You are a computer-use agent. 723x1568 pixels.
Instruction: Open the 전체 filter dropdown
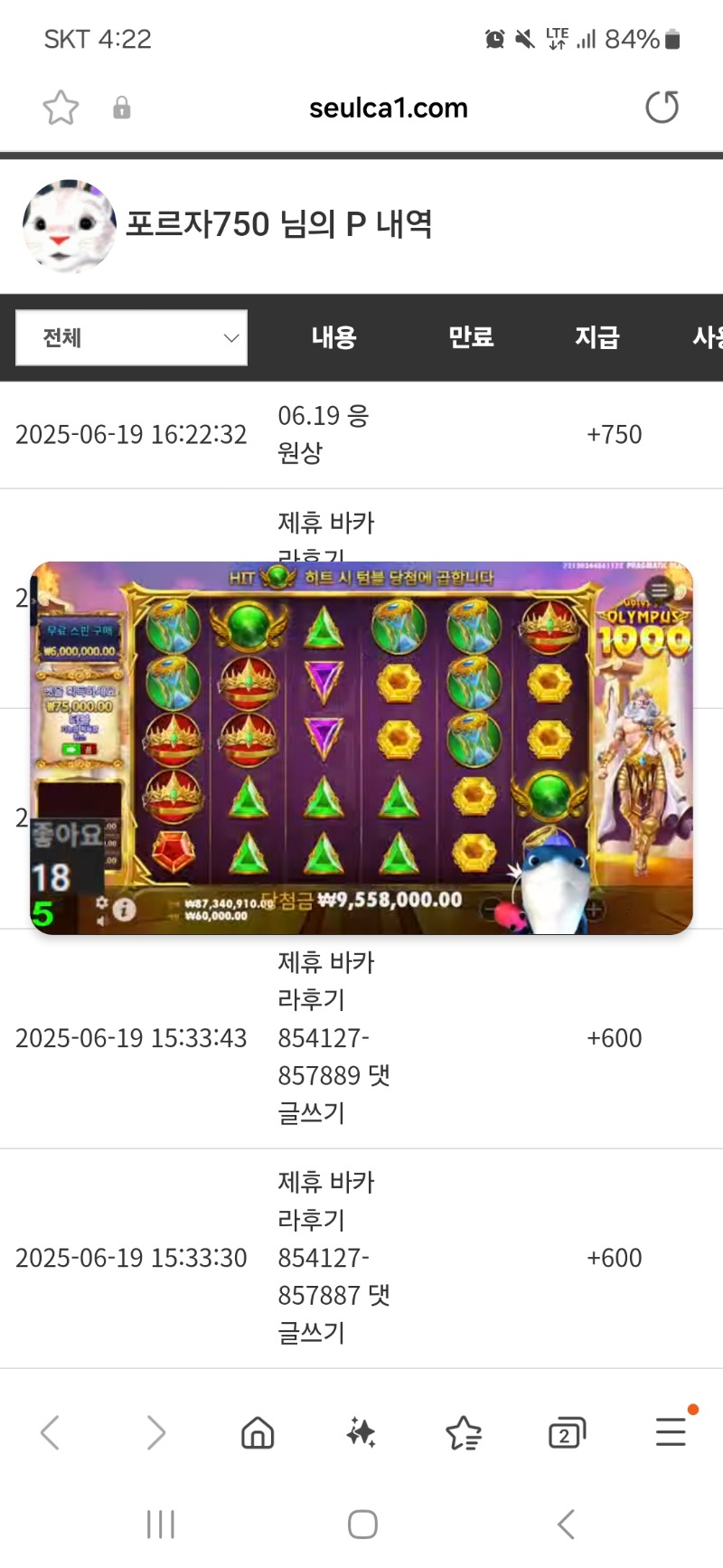[132, 338]
